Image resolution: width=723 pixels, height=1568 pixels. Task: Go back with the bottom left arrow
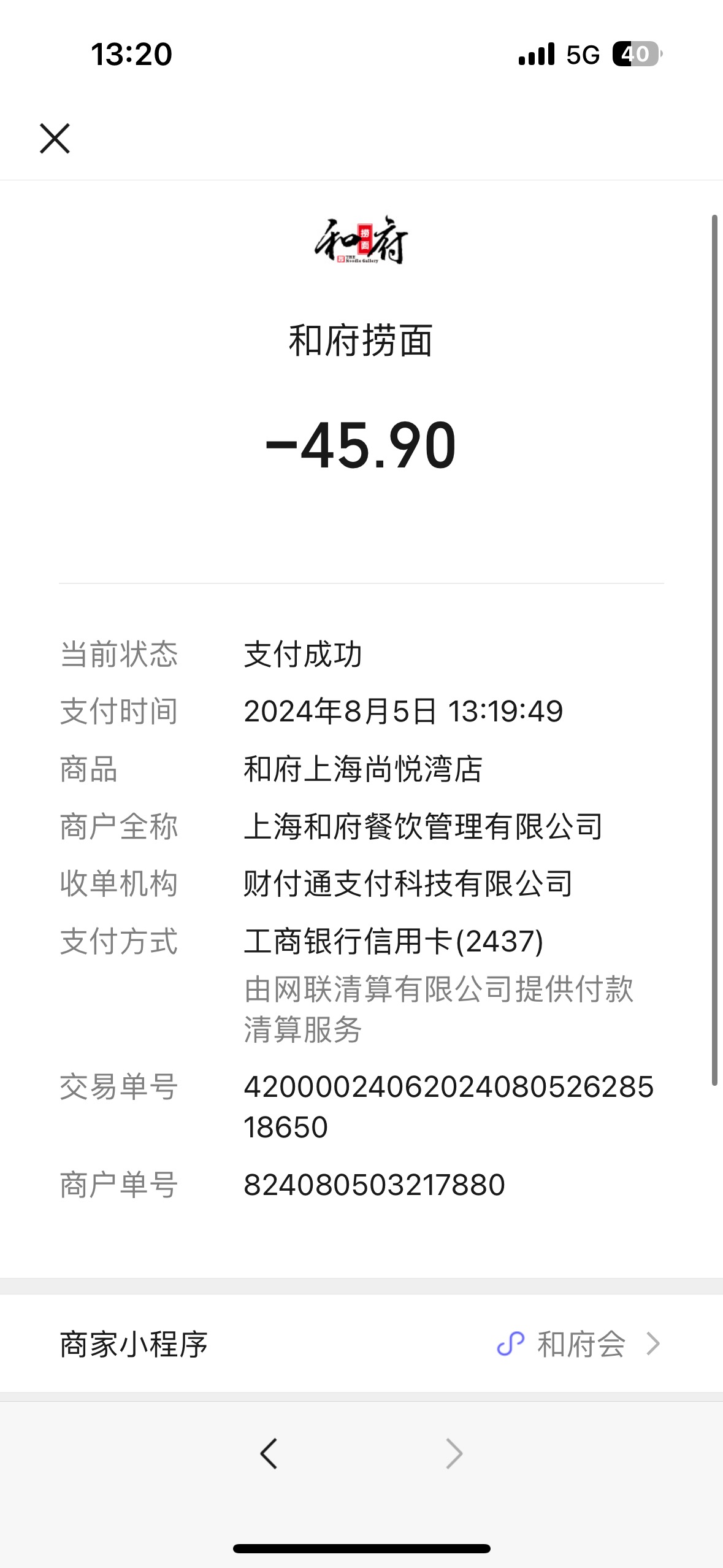click(269, 1453)
